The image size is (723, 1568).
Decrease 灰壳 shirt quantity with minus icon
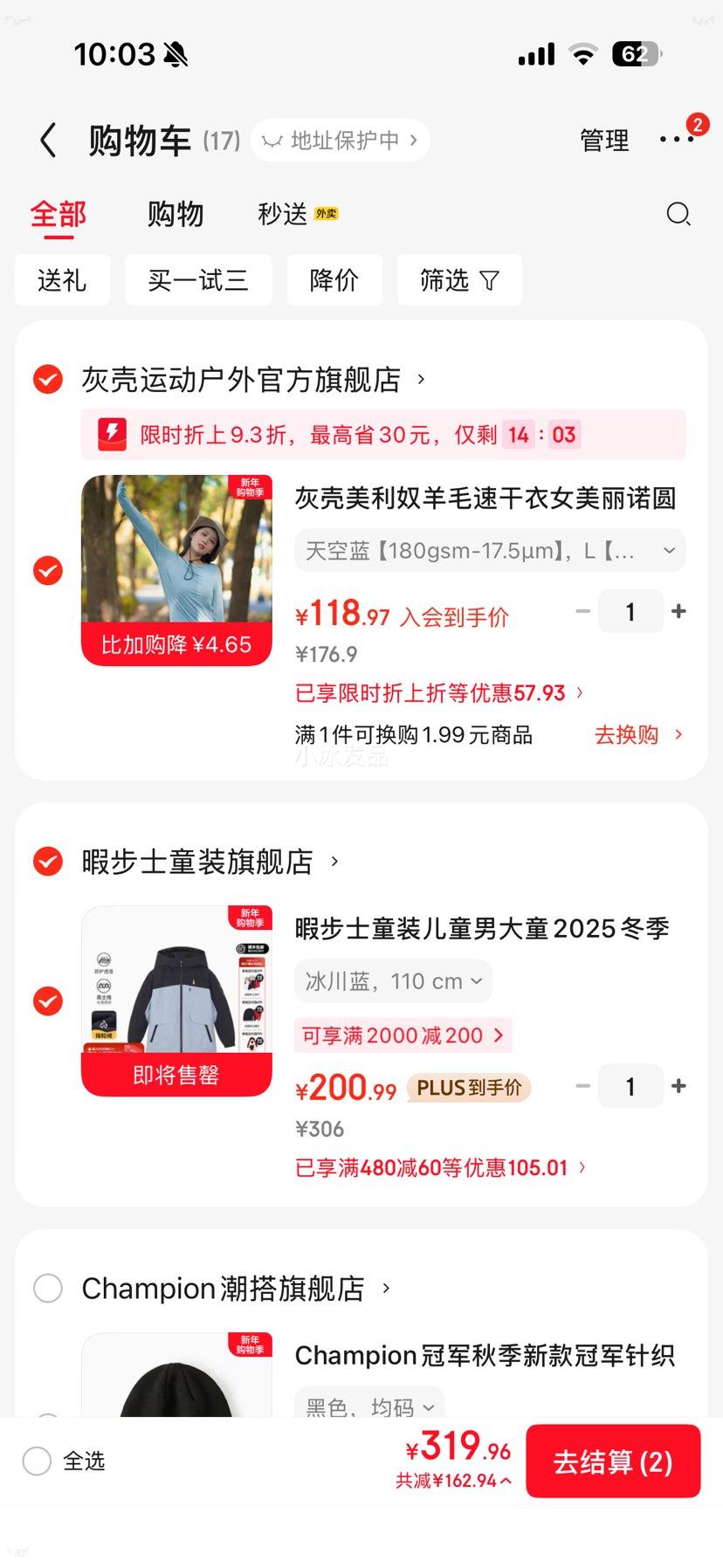(582, 611)
